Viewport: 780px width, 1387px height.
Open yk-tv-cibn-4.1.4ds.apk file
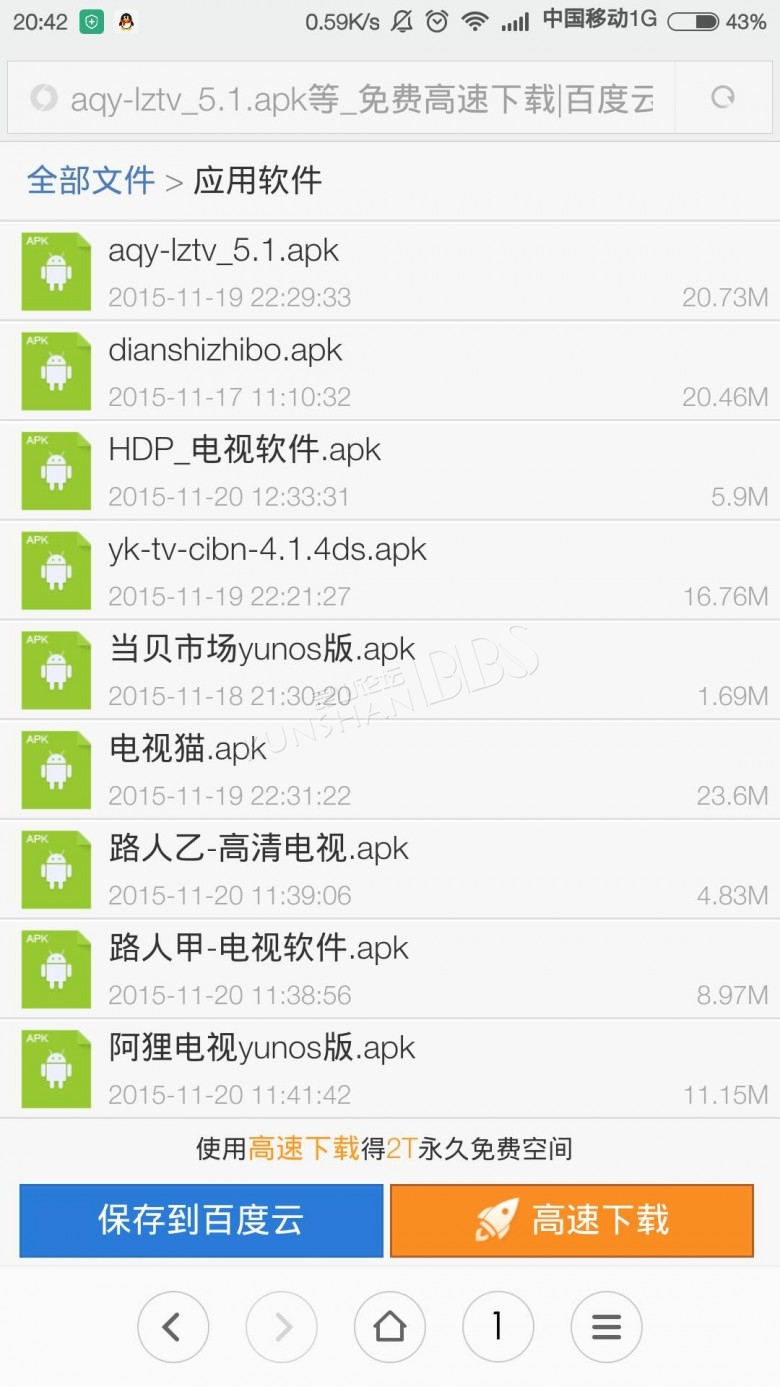390,570
